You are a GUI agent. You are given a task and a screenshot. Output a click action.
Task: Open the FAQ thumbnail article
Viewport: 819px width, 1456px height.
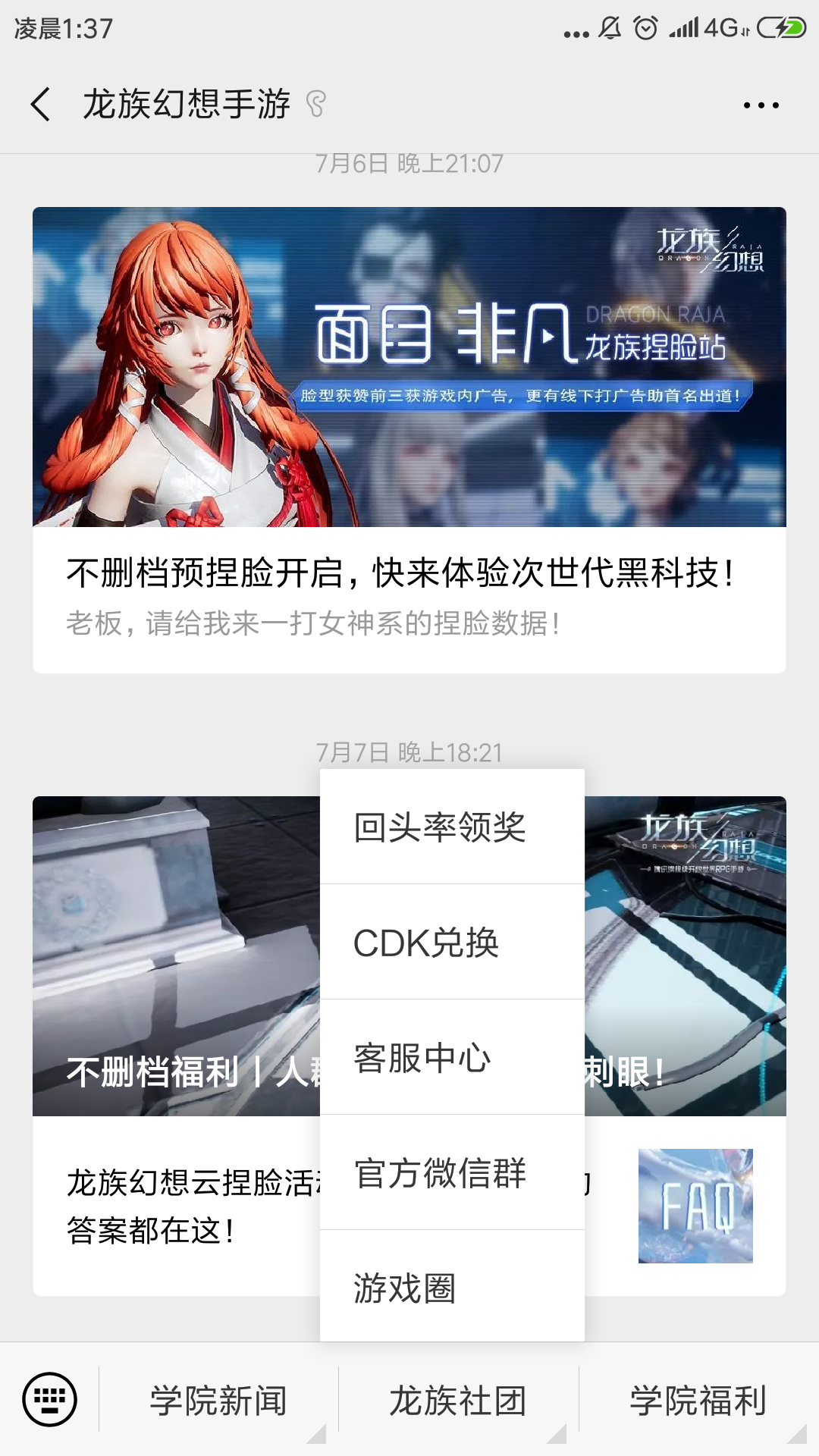[695, 1206]
